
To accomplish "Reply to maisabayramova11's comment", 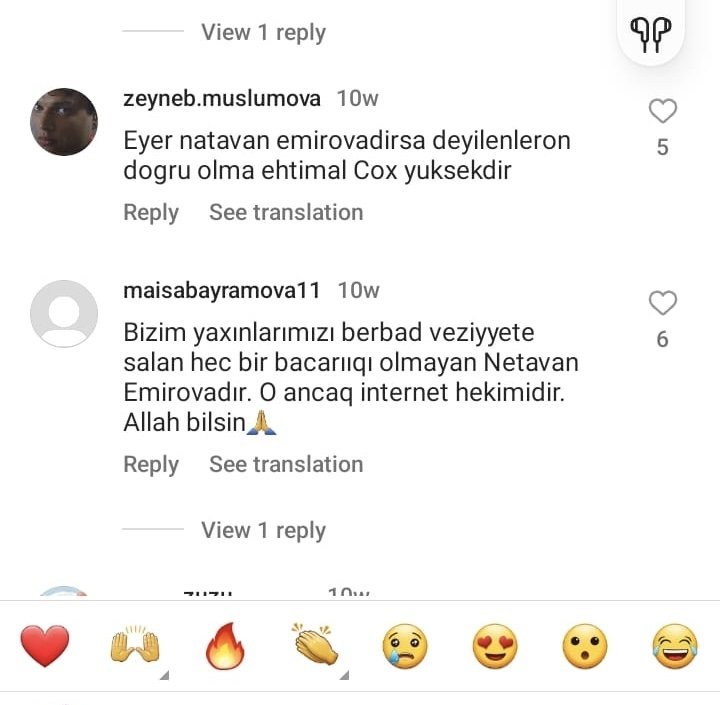I will pyautogui.click(x=151, y=464).
